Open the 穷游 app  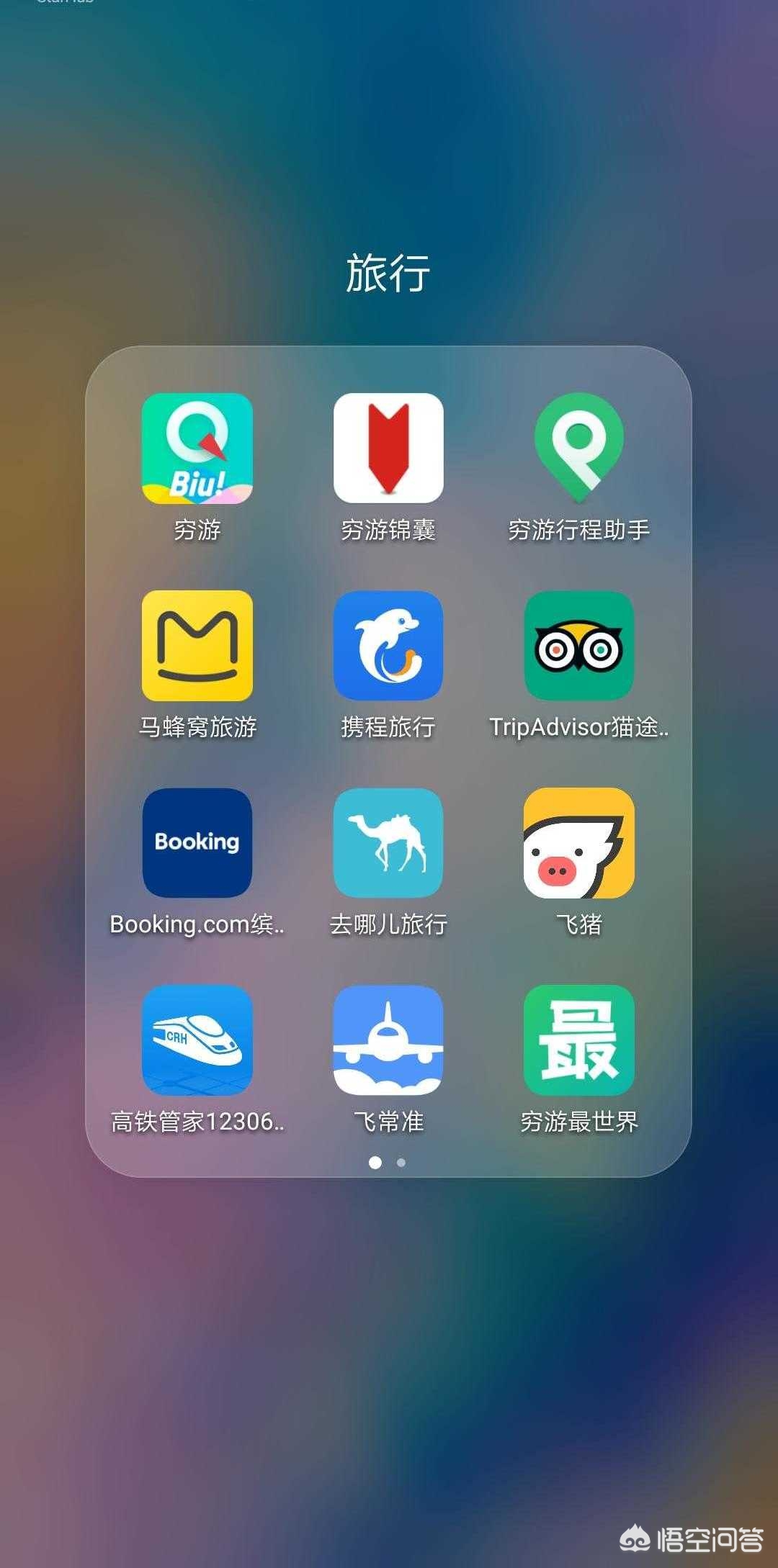(x=197, y=448)
